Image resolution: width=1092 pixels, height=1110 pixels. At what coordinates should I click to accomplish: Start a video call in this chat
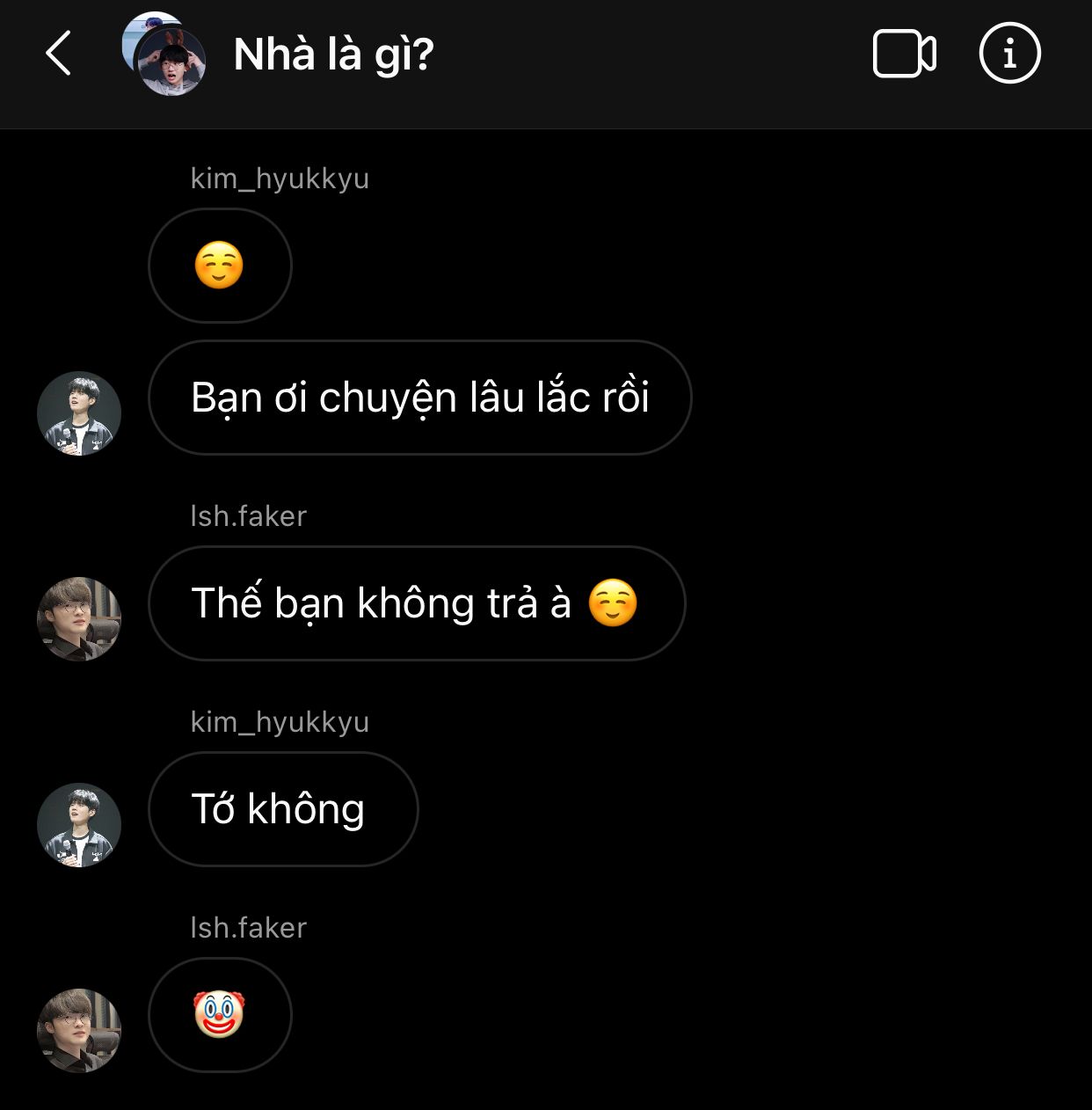904,54
